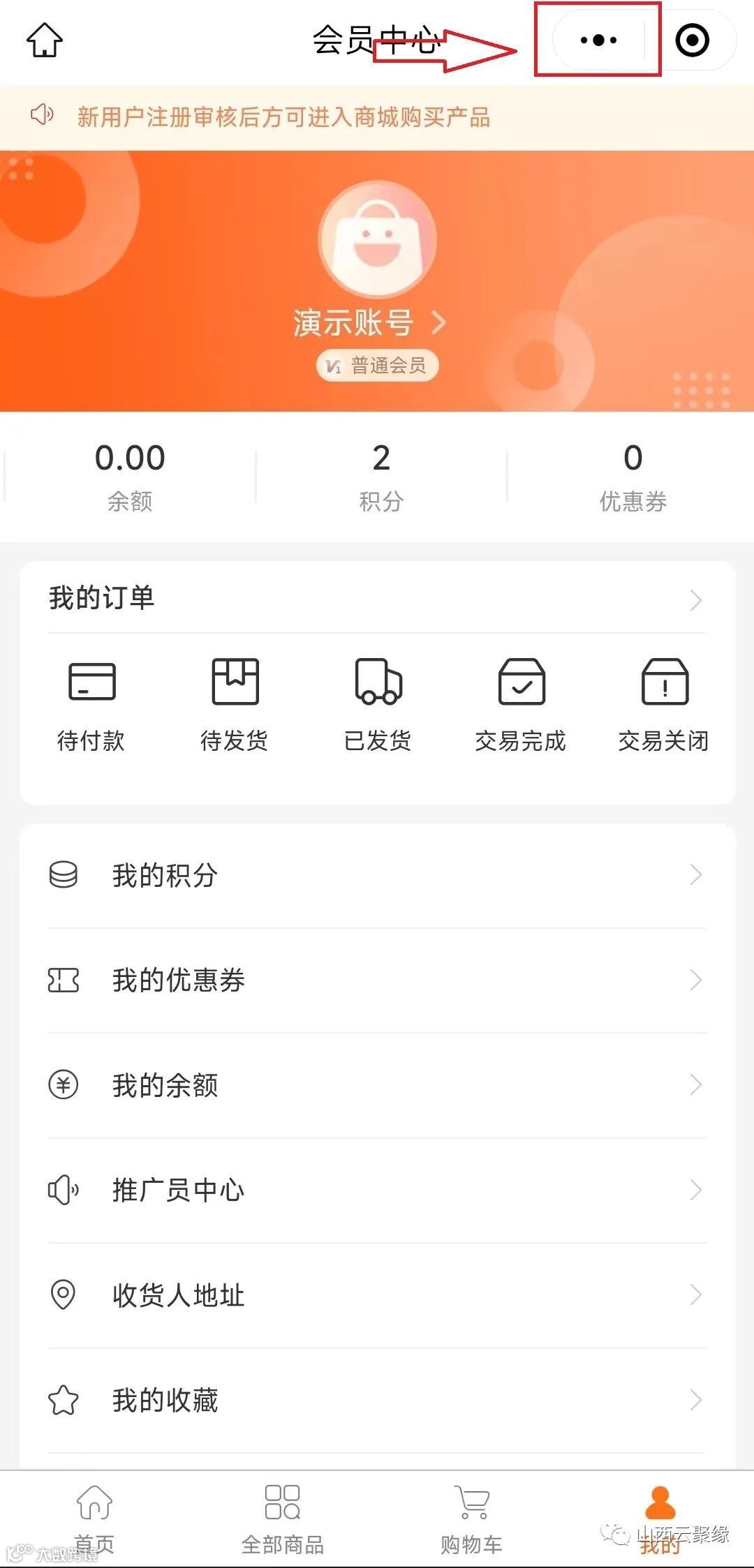Open the three-dot more menu

pos(598,40)
